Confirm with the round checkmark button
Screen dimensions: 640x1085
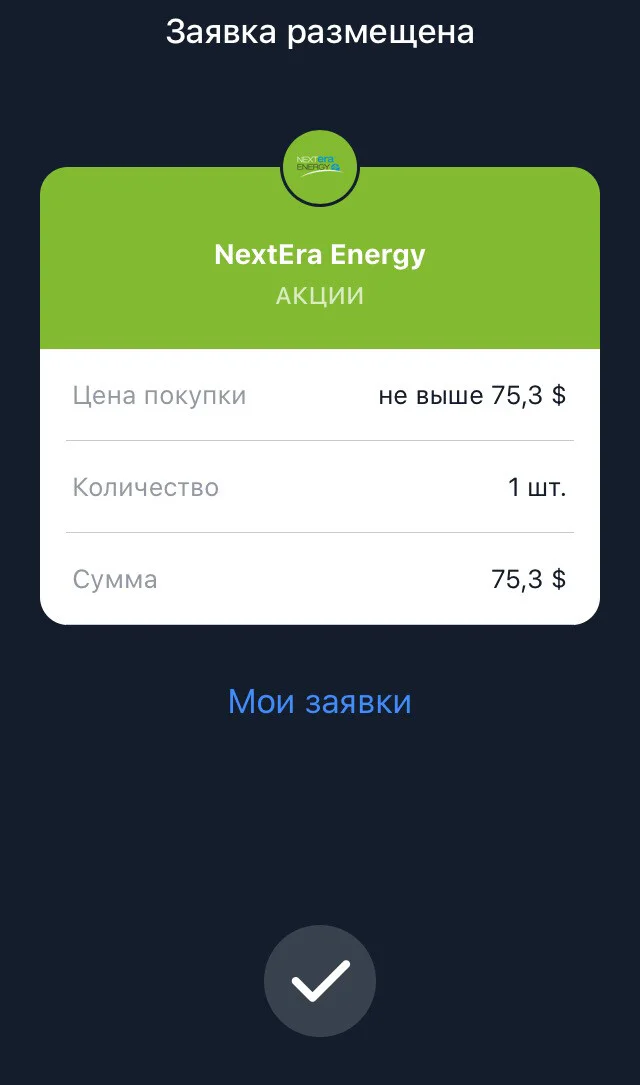coord(320,981)
